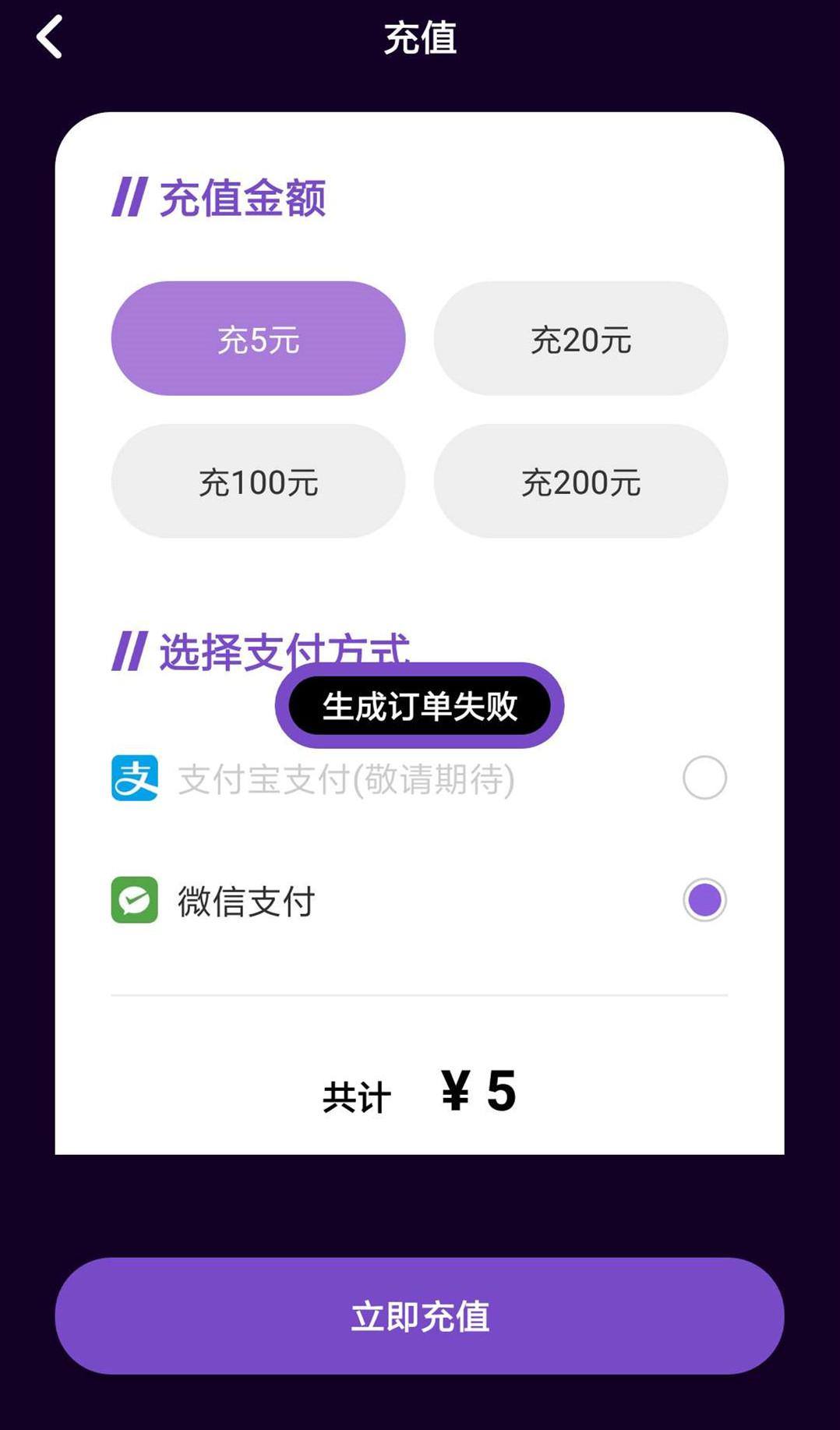840x1430 pixels.
Task: Select the 充20元 recharge amount
Action: tap(580, 337)
